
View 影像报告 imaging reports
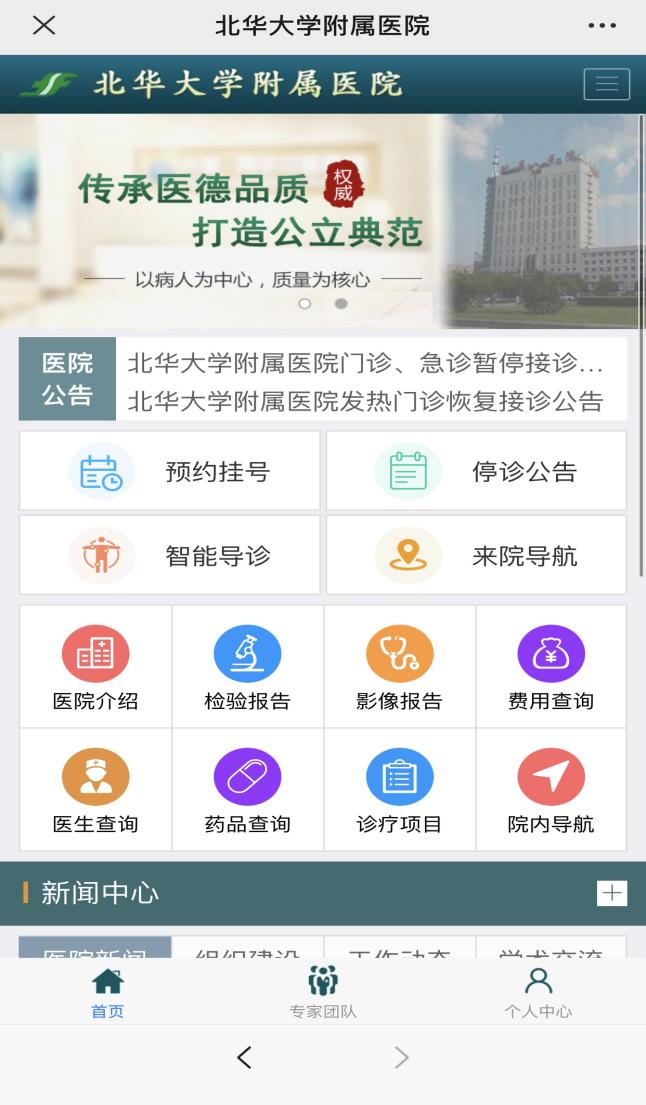click(399, 667)
